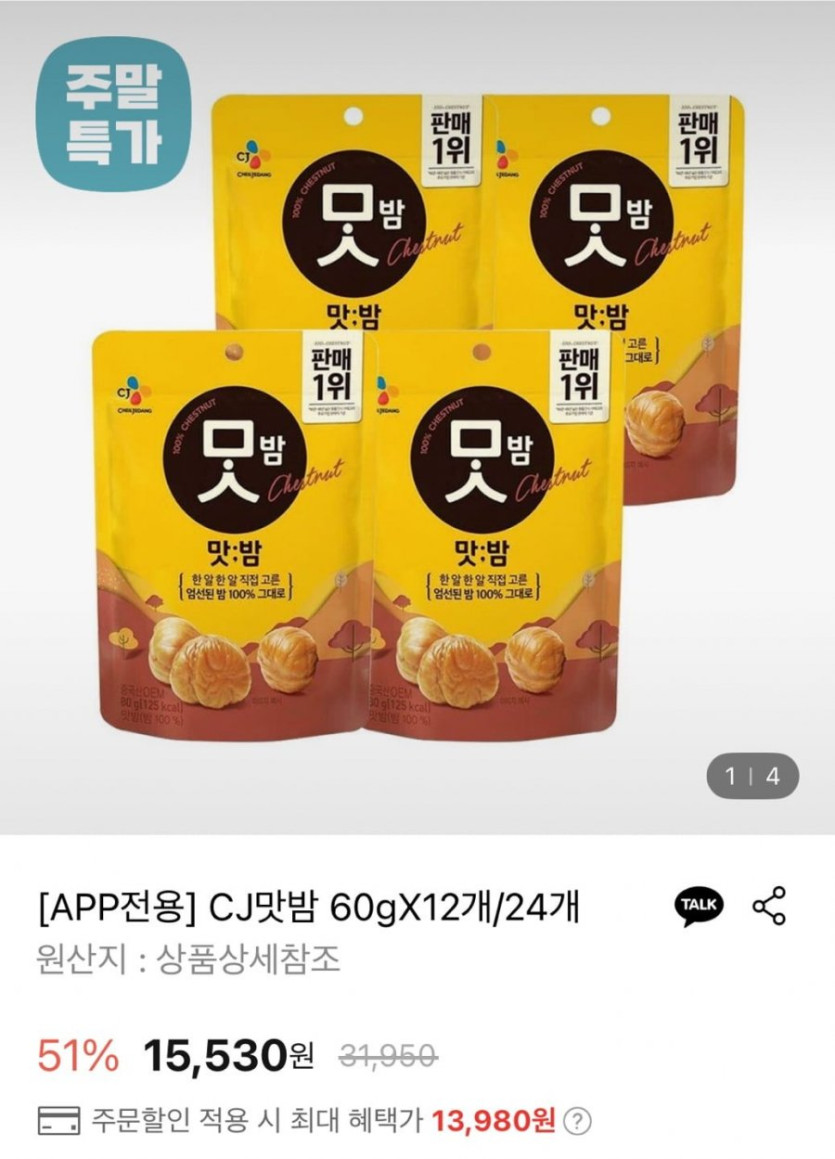Share product via KakaoTalk icon

pos(698,906)
